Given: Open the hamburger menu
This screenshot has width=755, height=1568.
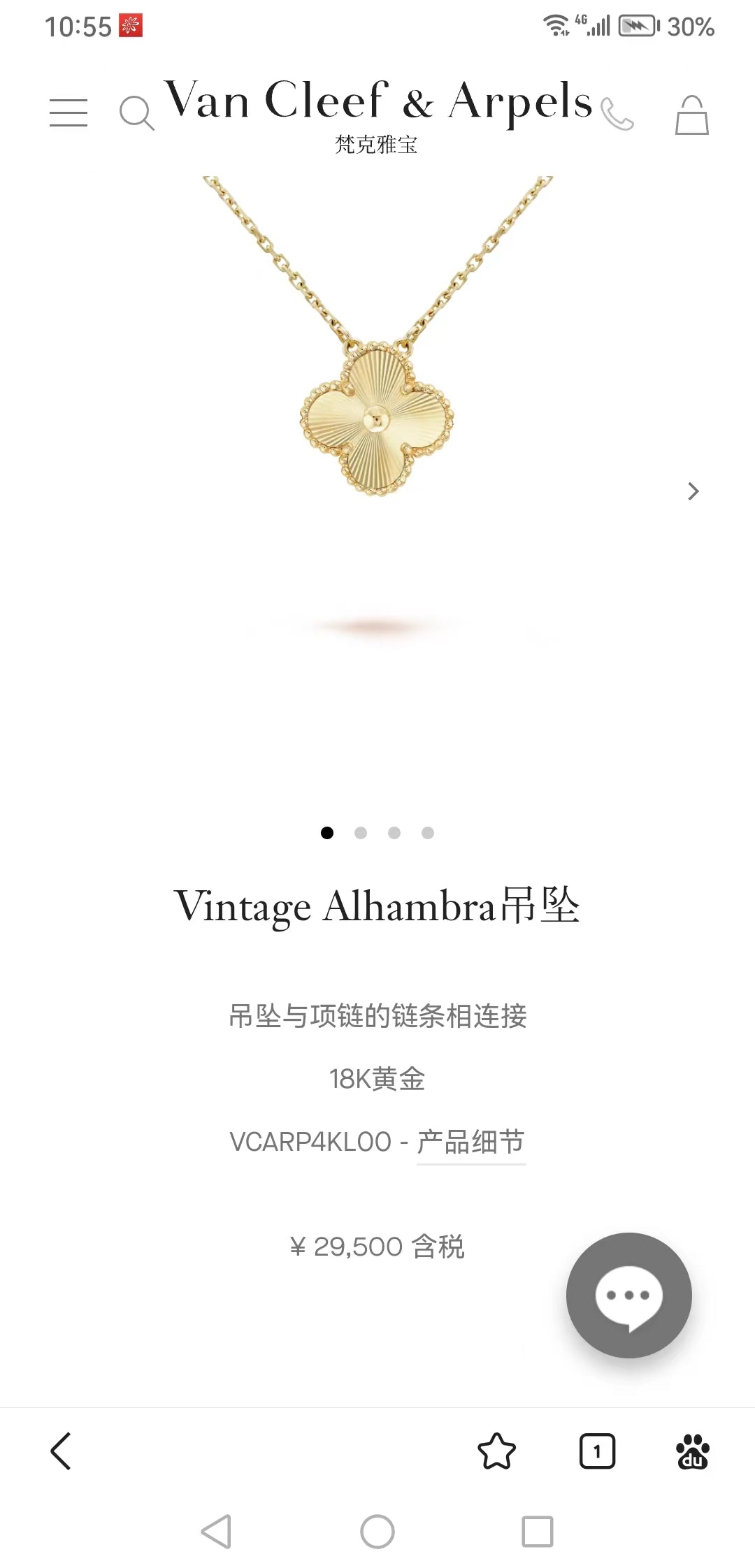Looking at the screenshot, I should tap(69, 113).
